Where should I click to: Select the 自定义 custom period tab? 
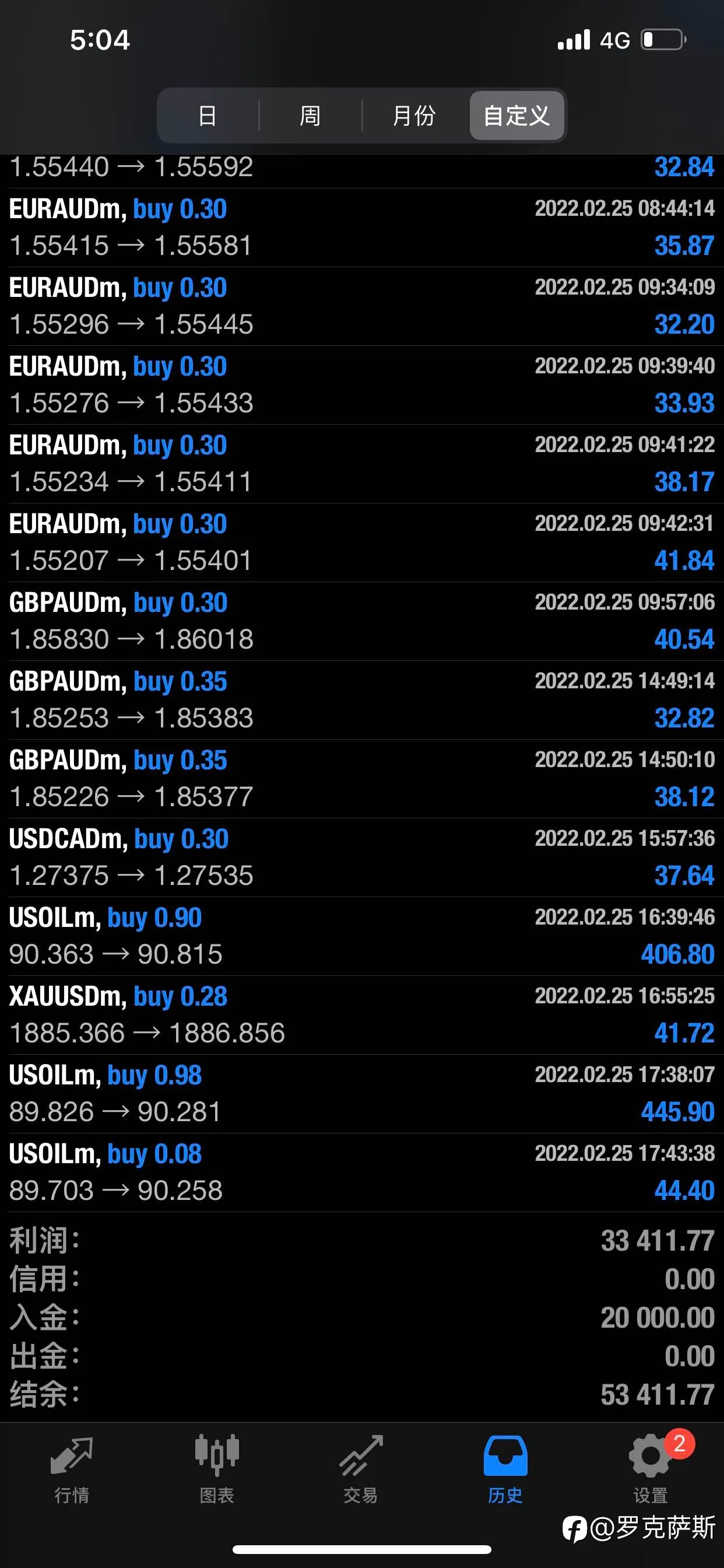tap(516, 116)
